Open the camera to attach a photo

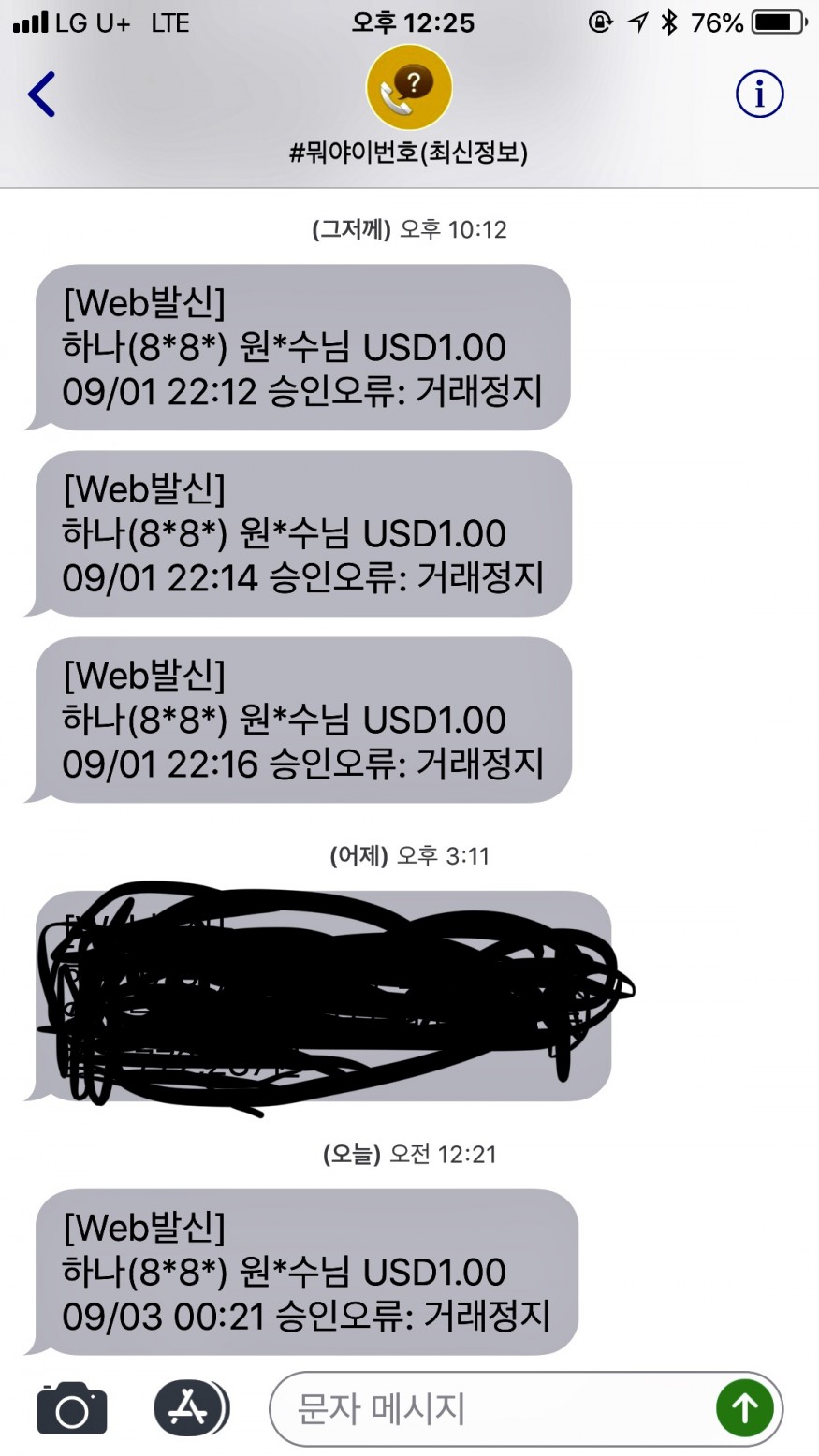pyautogui.click(x=71, y=1408)
